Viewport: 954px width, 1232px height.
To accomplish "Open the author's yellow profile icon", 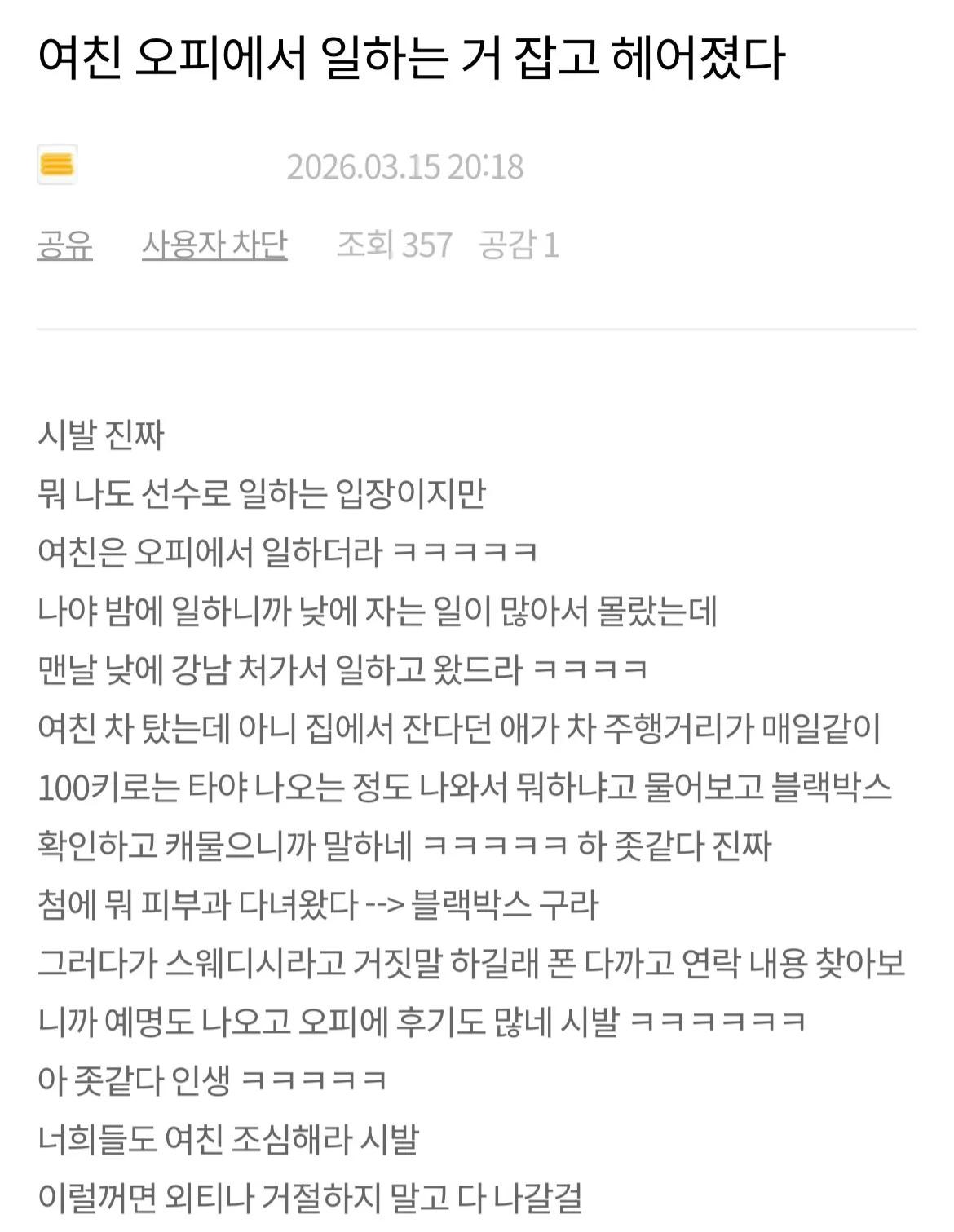I will pos(57,165).
